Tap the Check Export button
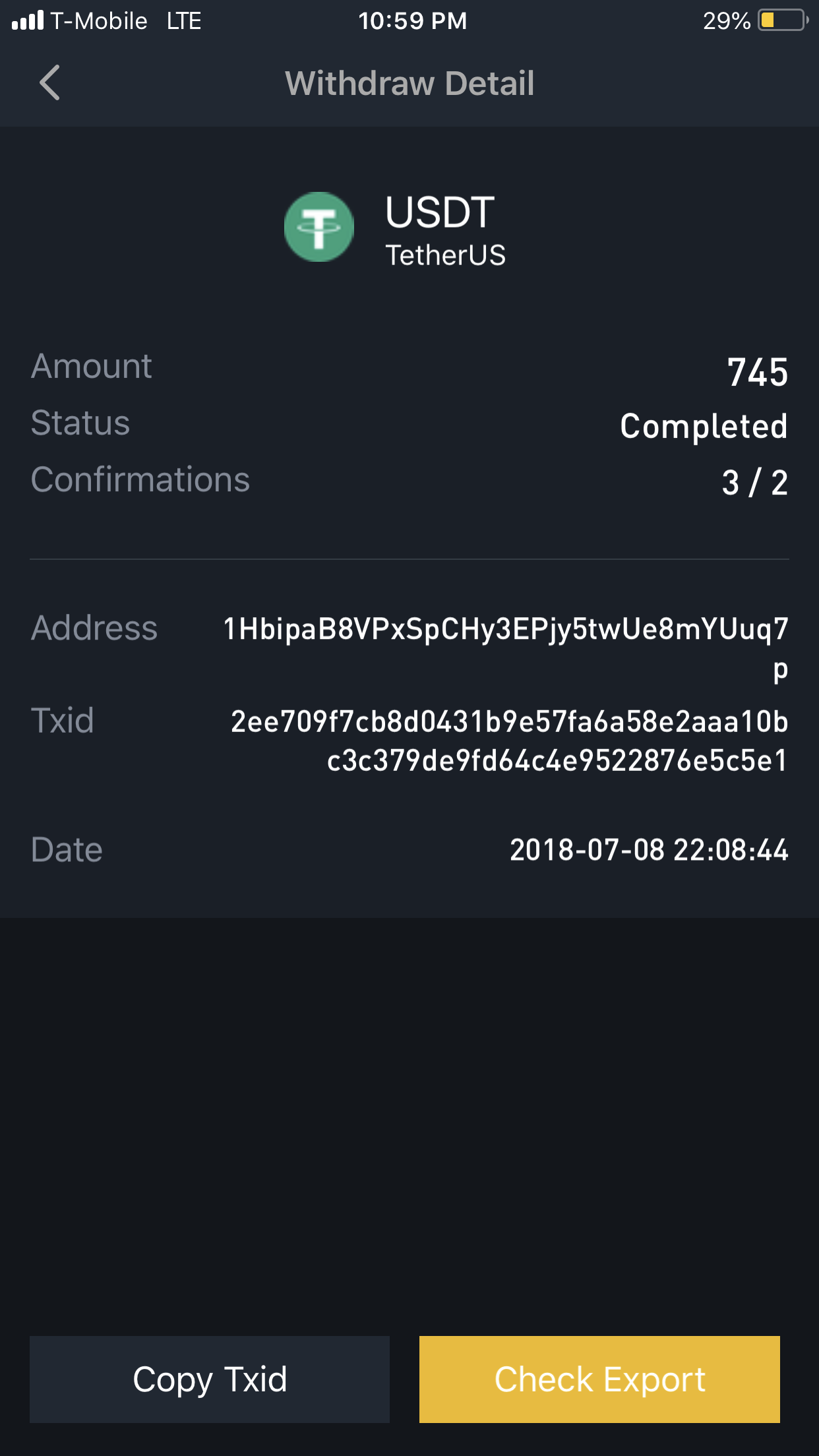The height and width of the screenshot is (1456, 819). coord(599,1380)
